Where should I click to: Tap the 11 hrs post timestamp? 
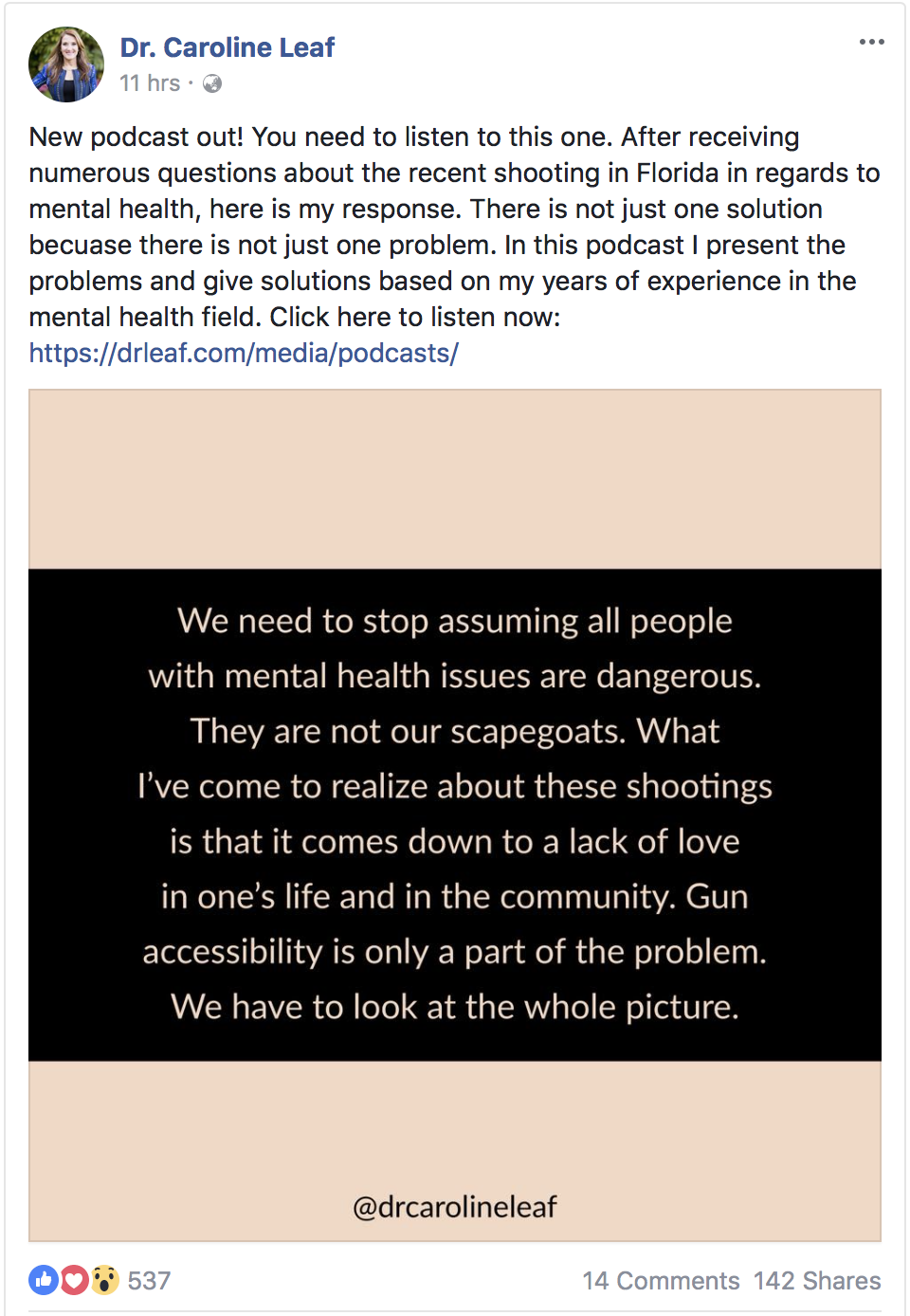tap(150, 83)
